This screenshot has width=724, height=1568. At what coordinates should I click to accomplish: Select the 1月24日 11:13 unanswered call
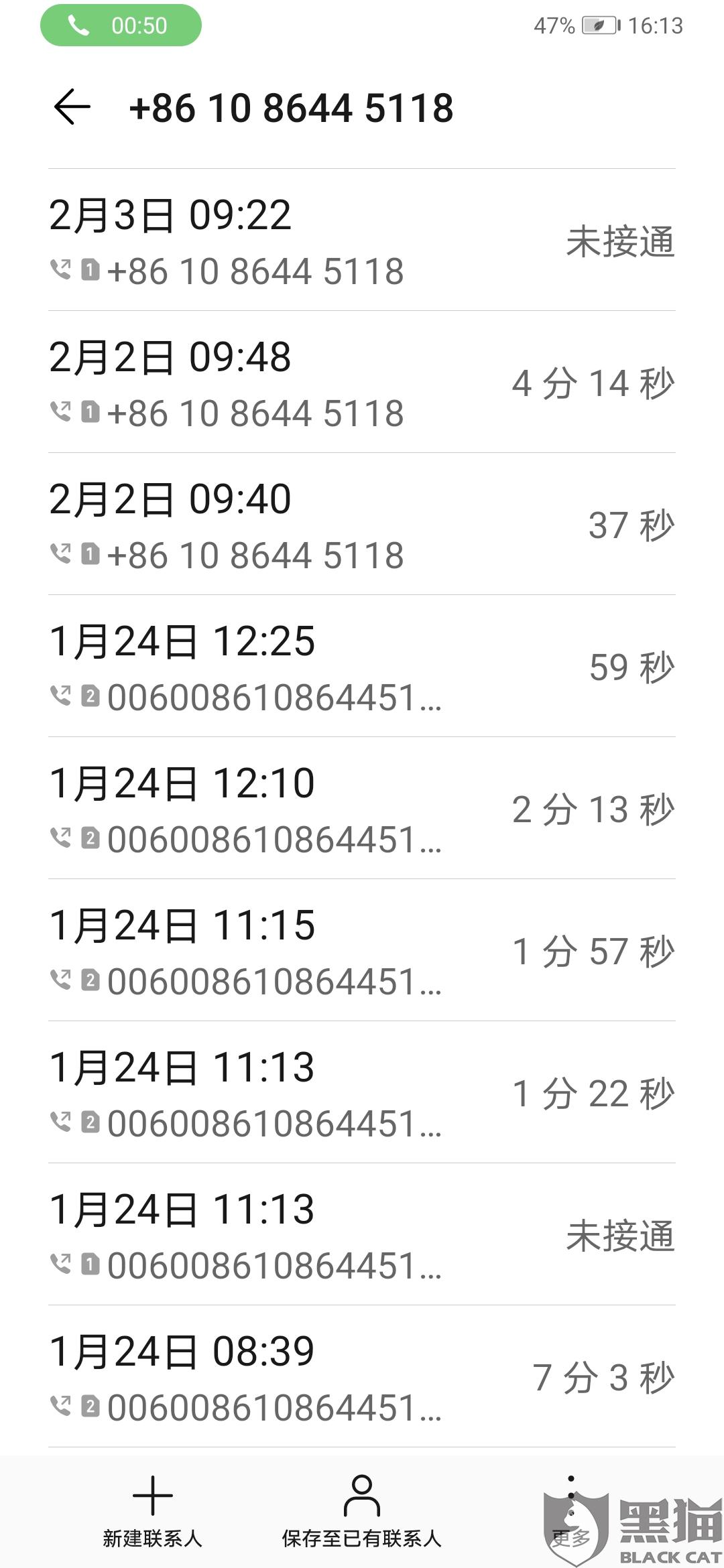[362, 1234]
